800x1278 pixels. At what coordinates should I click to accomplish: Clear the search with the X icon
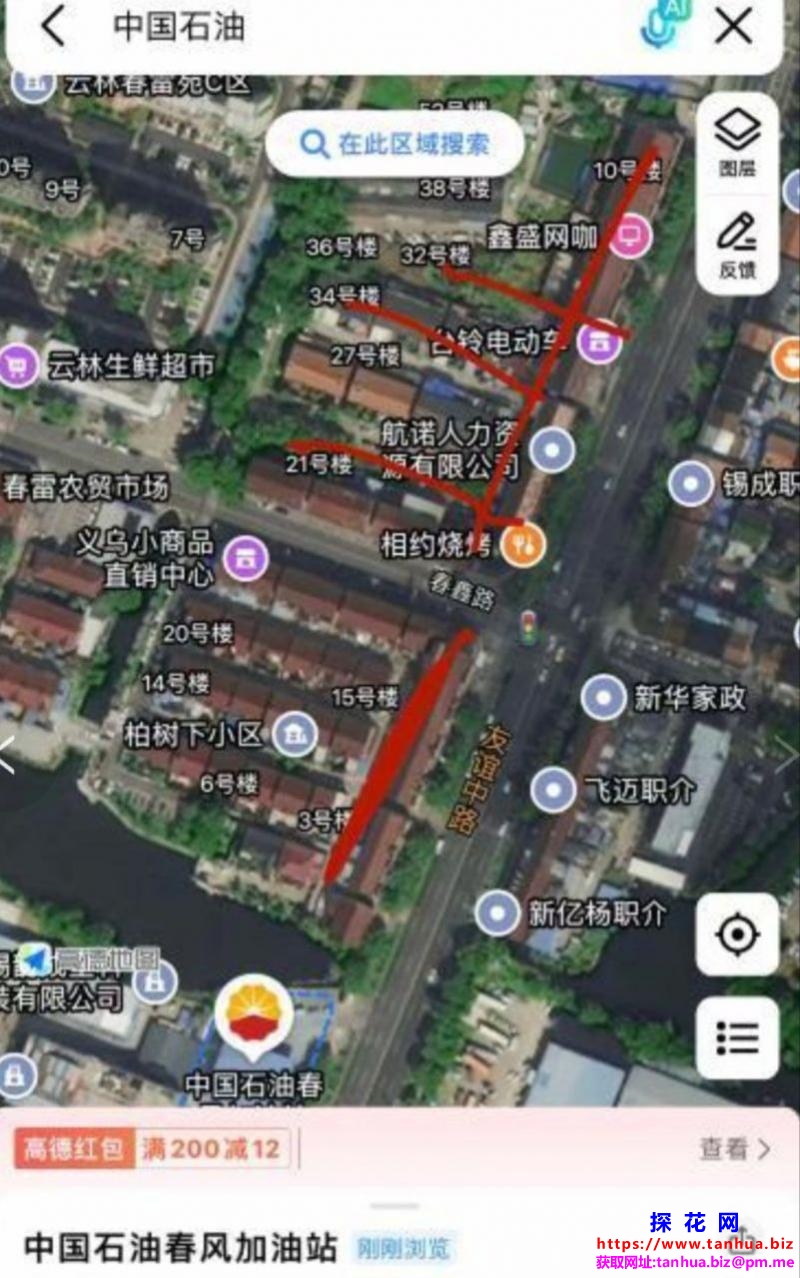coord(733,27)
